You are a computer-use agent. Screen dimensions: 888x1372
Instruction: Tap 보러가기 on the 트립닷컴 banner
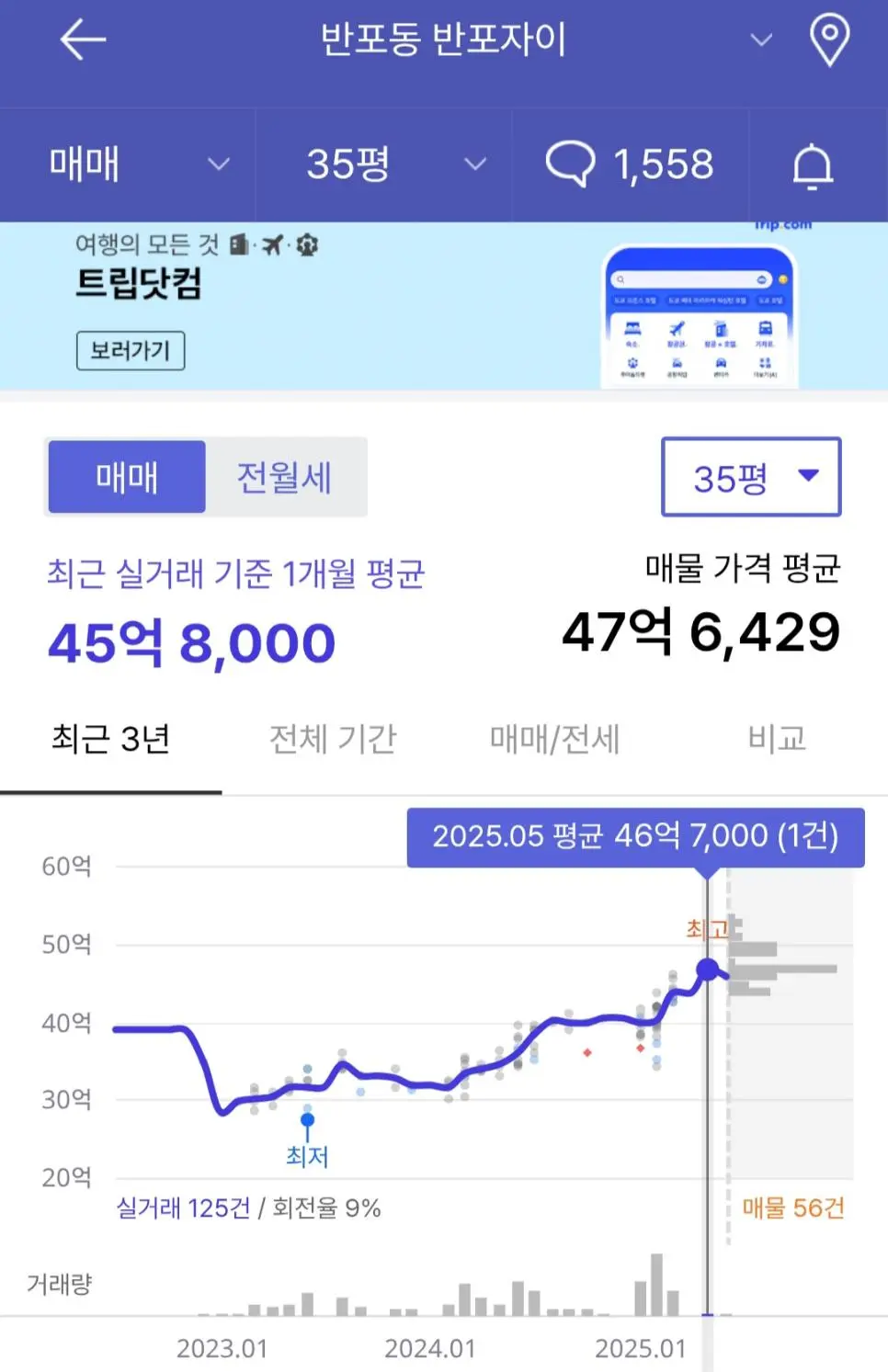tap(131, 350)
